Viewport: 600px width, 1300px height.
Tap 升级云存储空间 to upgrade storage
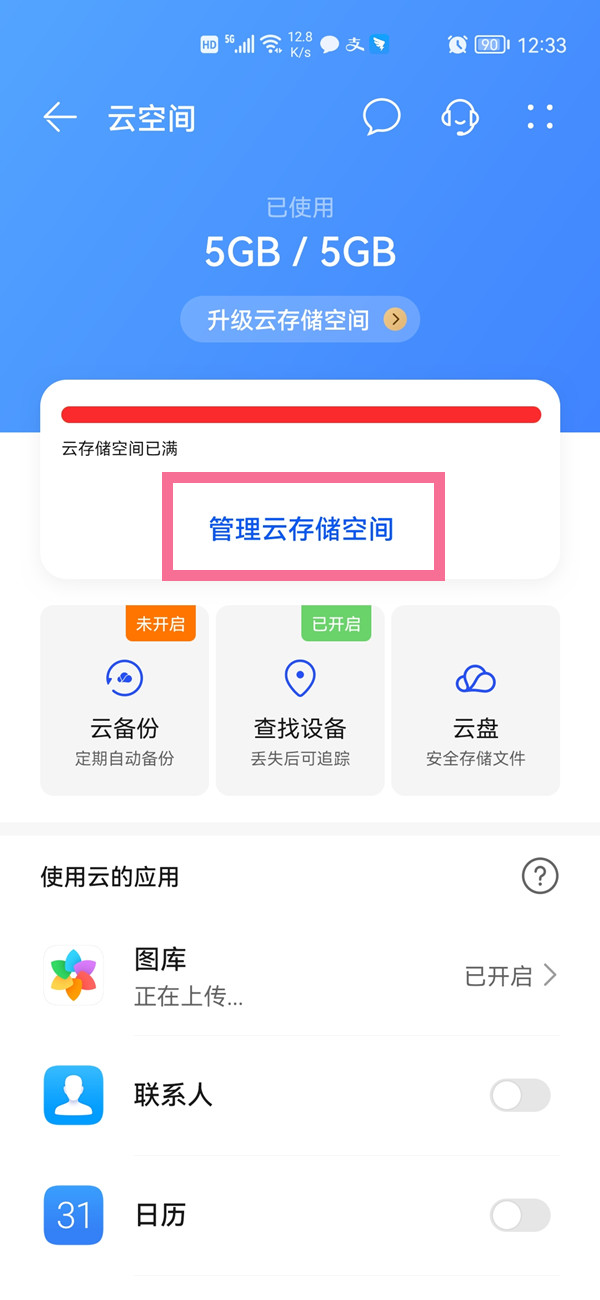[300, 320]
